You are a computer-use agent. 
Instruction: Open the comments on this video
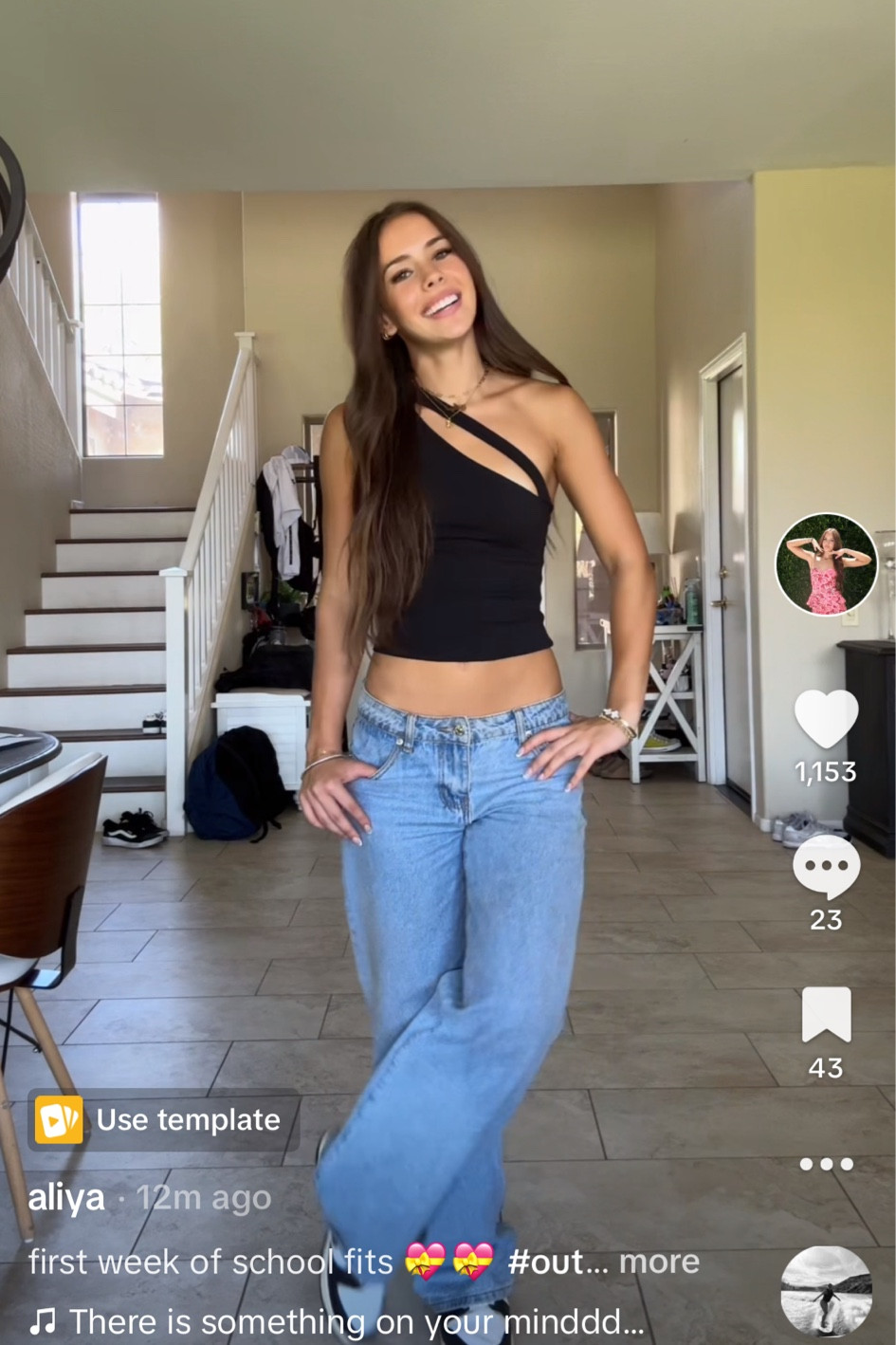click(x=825, y=866)
